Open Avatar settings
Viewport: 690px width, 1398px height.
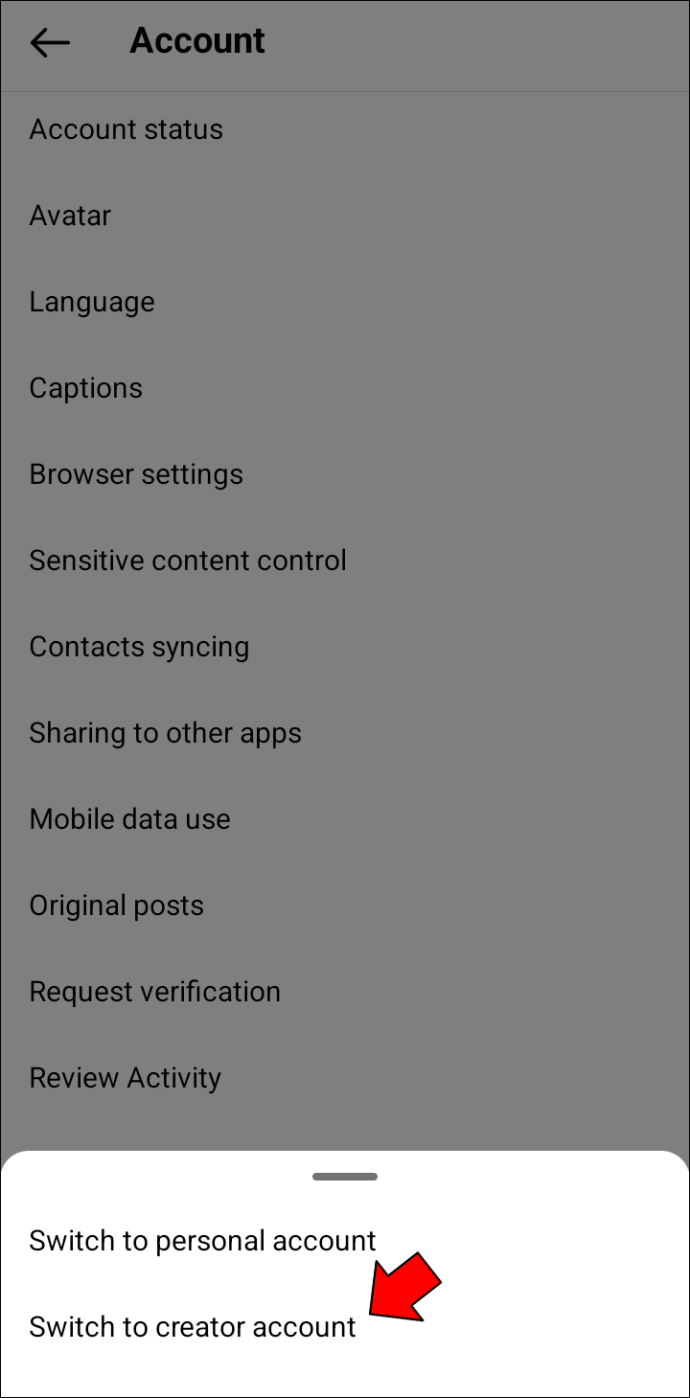point(345,215)
